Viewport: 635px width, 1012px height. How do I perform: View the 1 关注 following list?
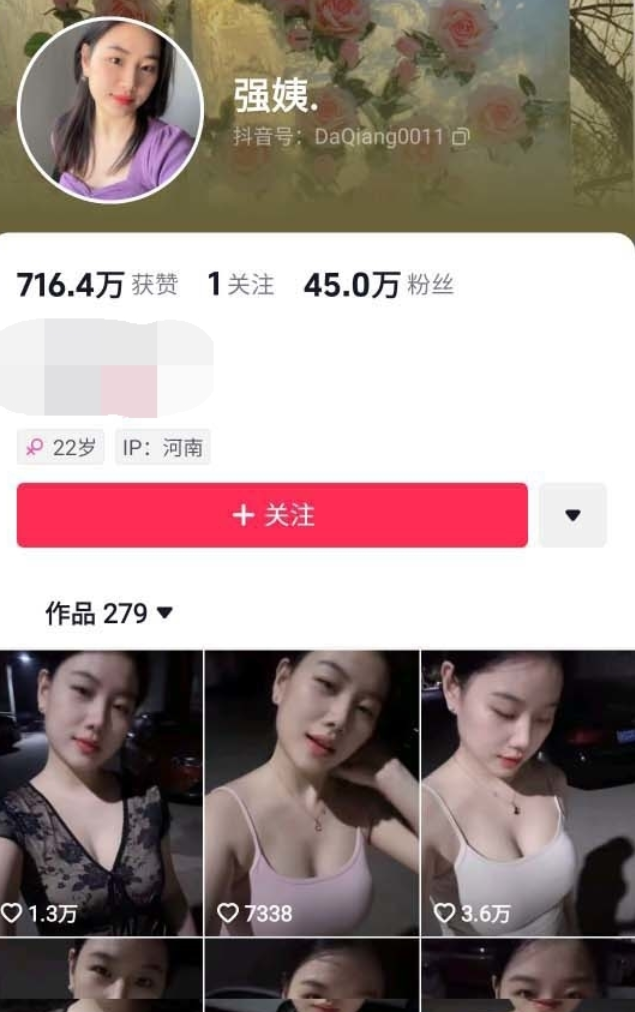coord(240,285)
